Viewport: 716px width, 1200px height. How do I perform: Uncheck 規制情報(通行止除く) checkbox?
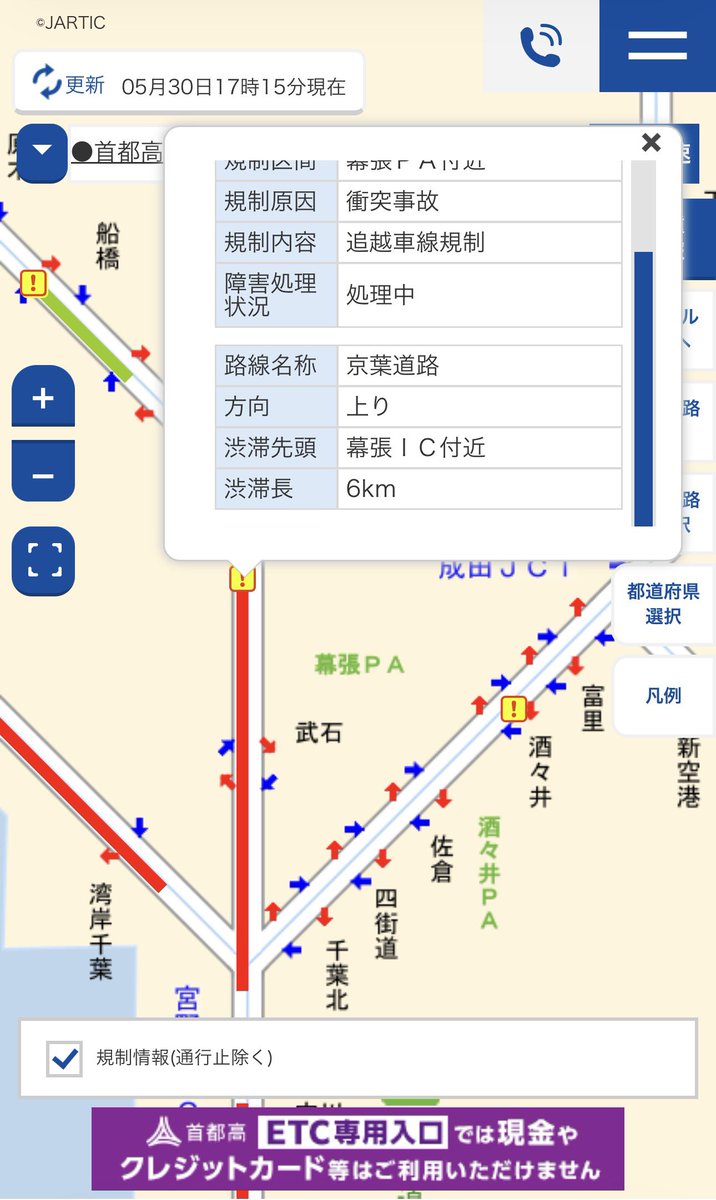click(x=65, y=1059)
